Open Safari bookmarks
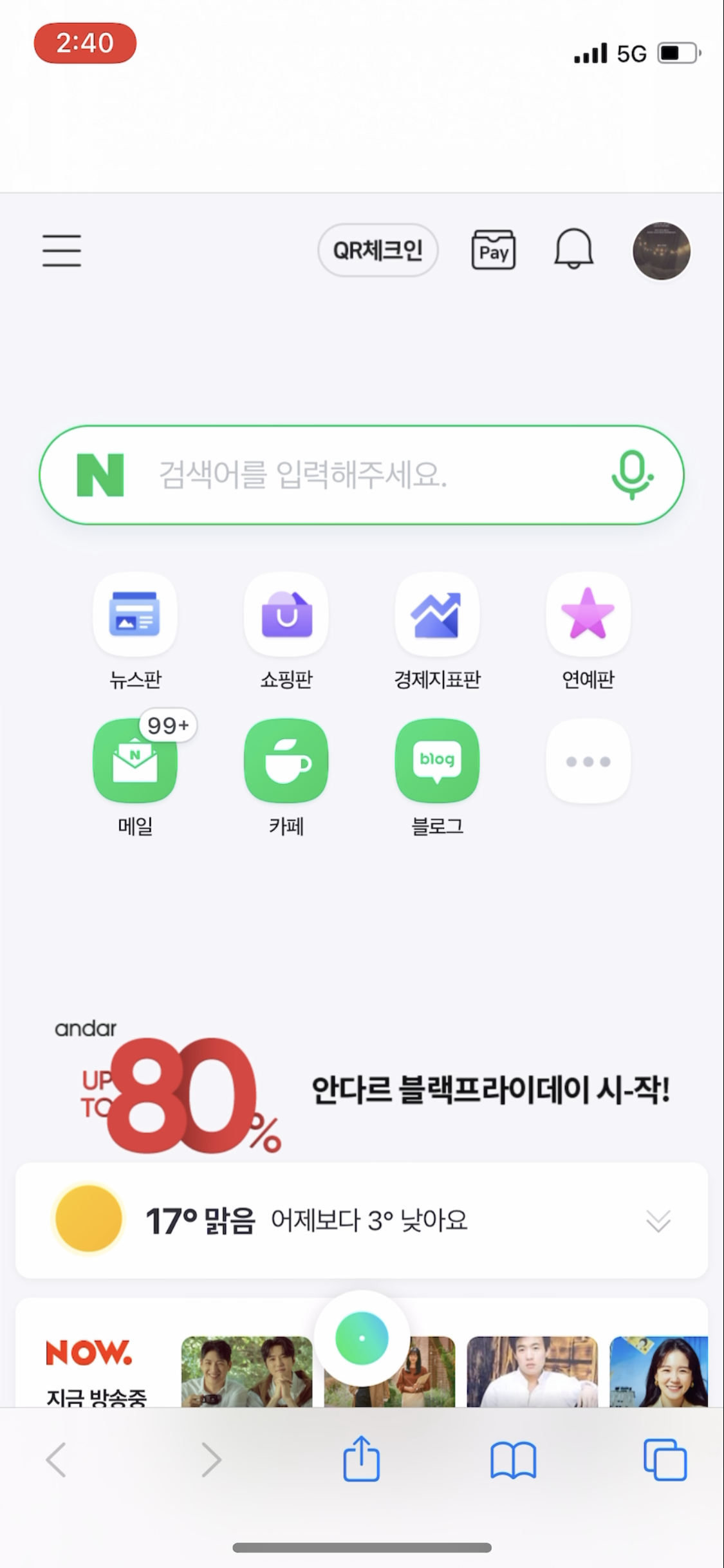The image size is (724, 1568). 513,1459
